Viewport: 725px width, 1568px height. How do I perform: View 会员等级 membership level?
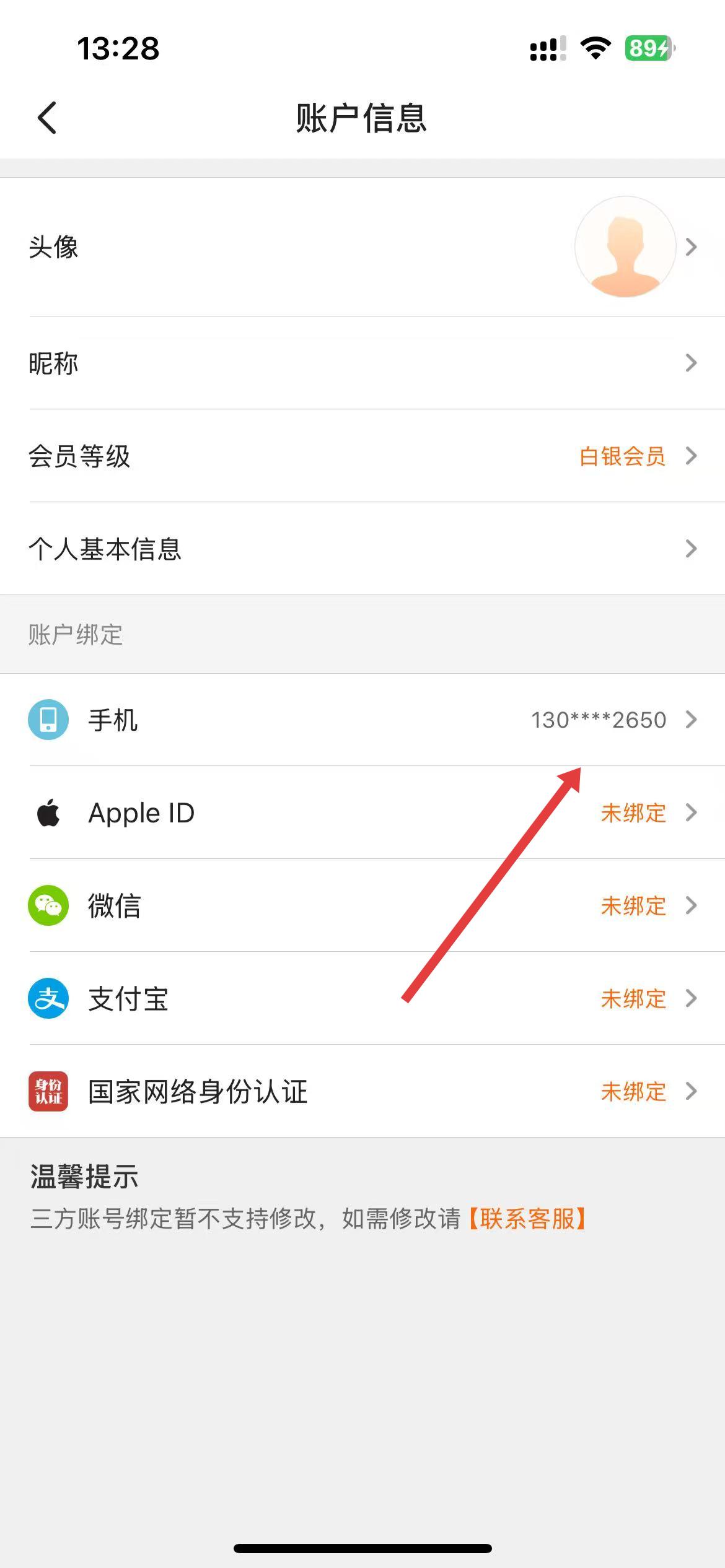(x=362, y=456)
